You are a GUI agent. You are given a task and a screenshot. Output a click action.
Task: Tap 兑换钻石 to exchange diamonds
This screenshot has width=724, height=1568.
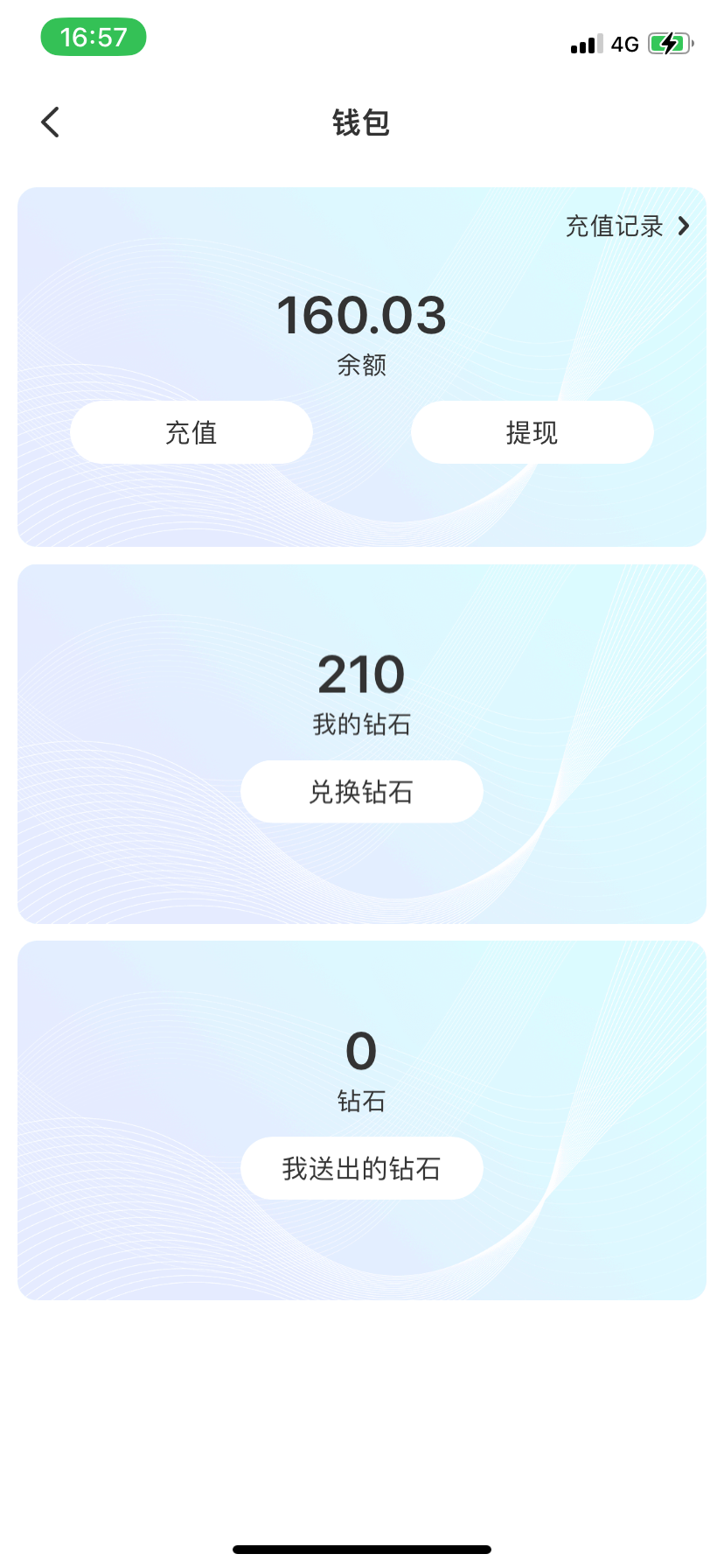[361, 792]
